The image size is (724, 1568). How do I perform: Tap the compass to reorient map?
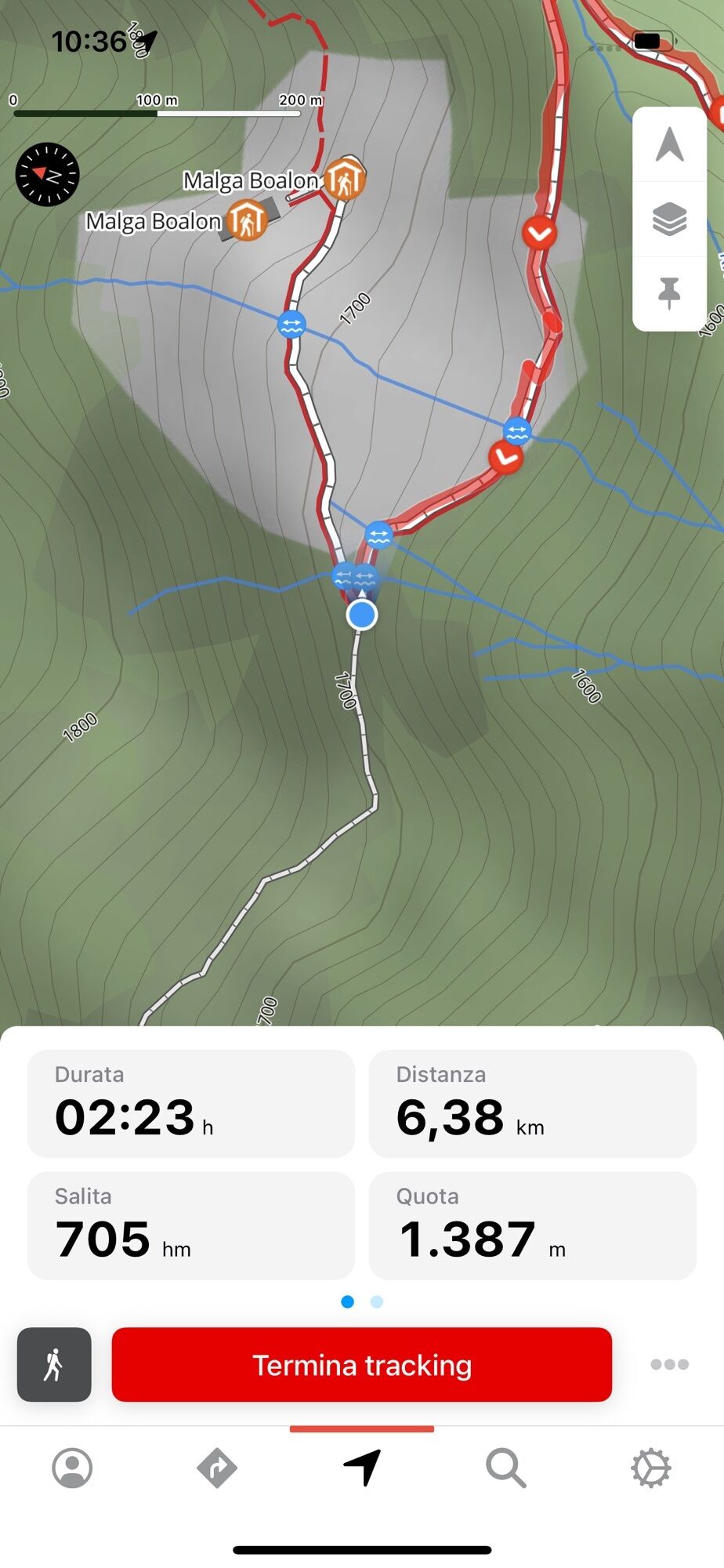(x=48, y=174)
